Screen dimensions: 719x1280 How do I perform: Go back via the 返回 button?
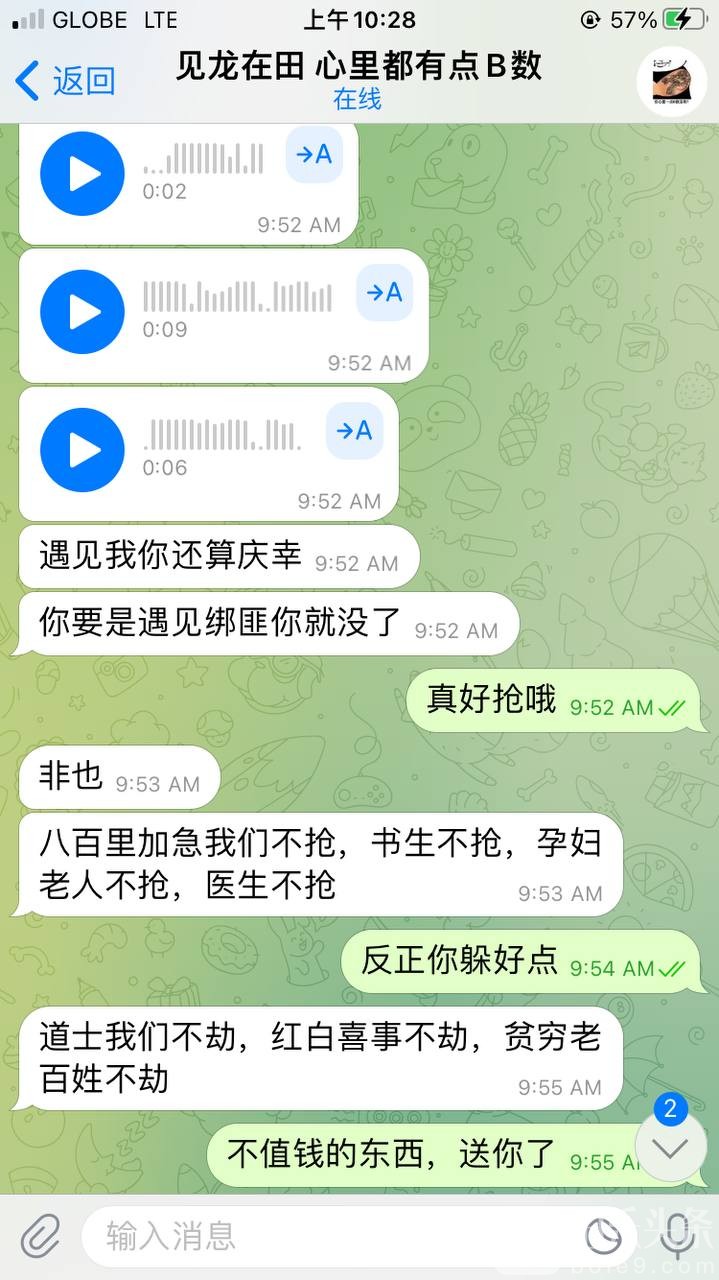65,81
